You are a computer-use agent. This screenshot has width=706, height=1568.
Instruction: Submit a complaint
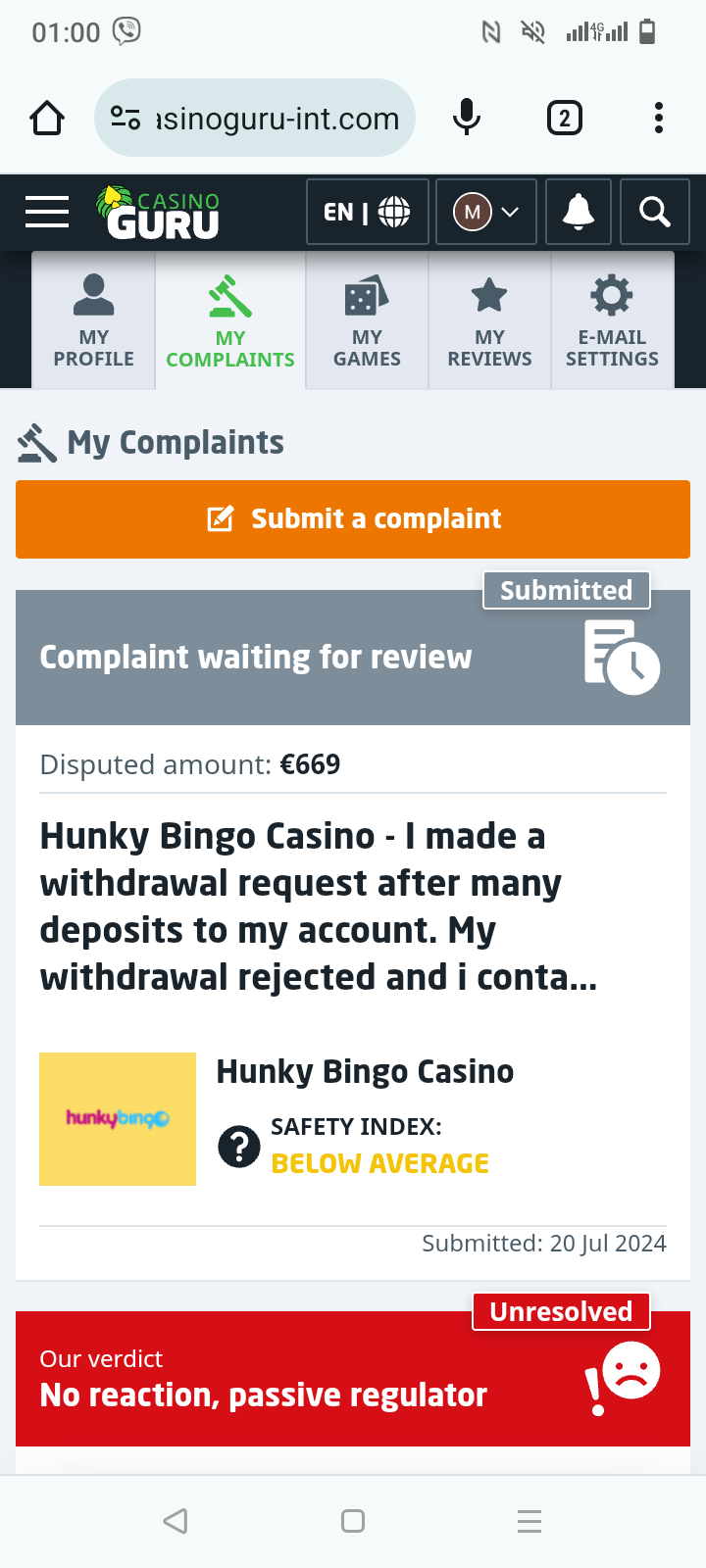(353, 519)
